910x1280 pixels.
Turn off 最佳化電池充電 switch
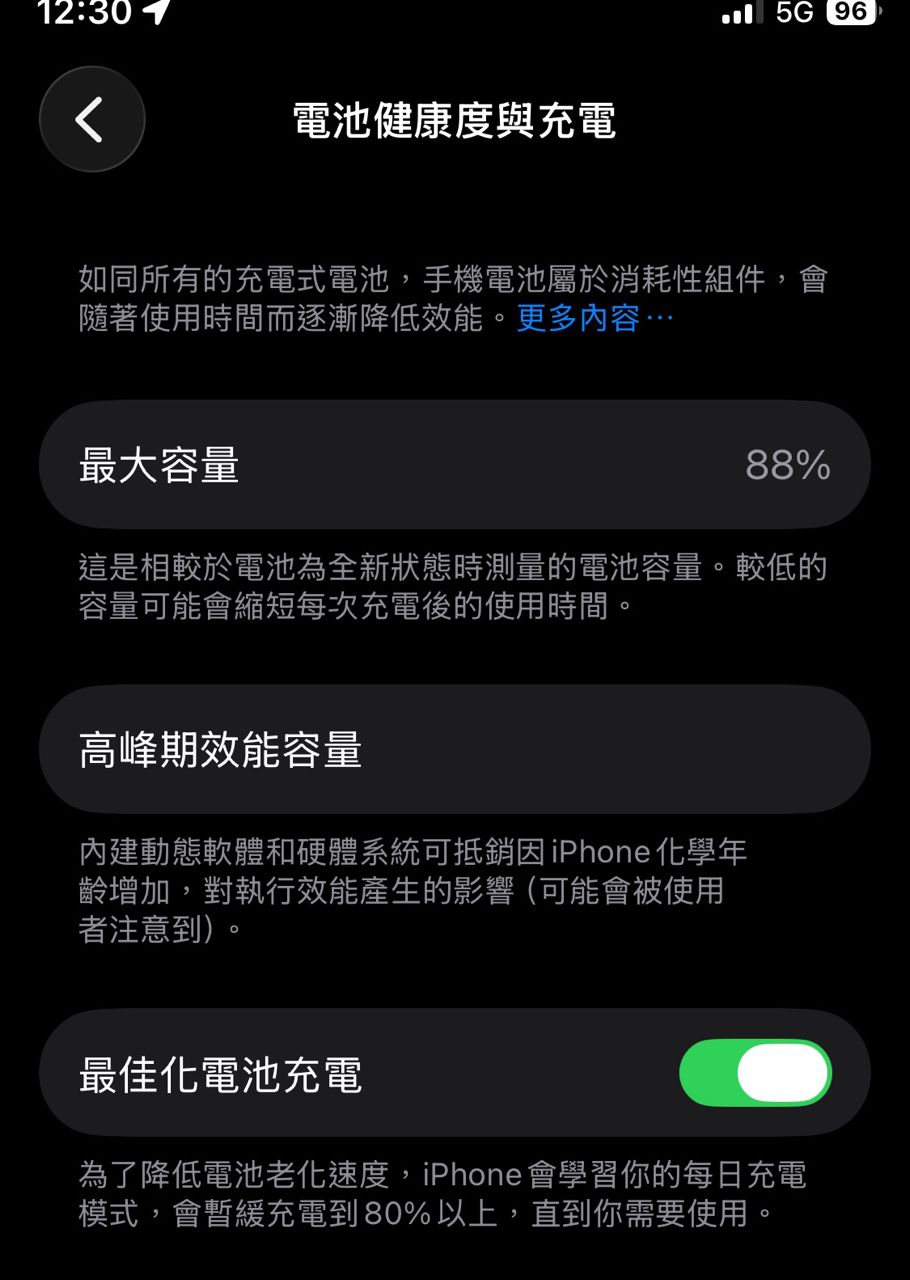click(755, 1073)
